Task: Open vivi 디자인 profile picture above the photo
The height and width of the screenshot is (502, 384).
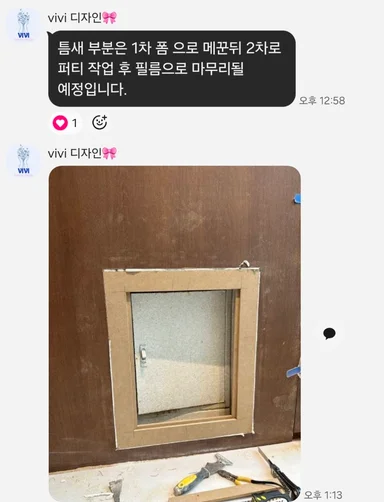Action: click(23, 160)
